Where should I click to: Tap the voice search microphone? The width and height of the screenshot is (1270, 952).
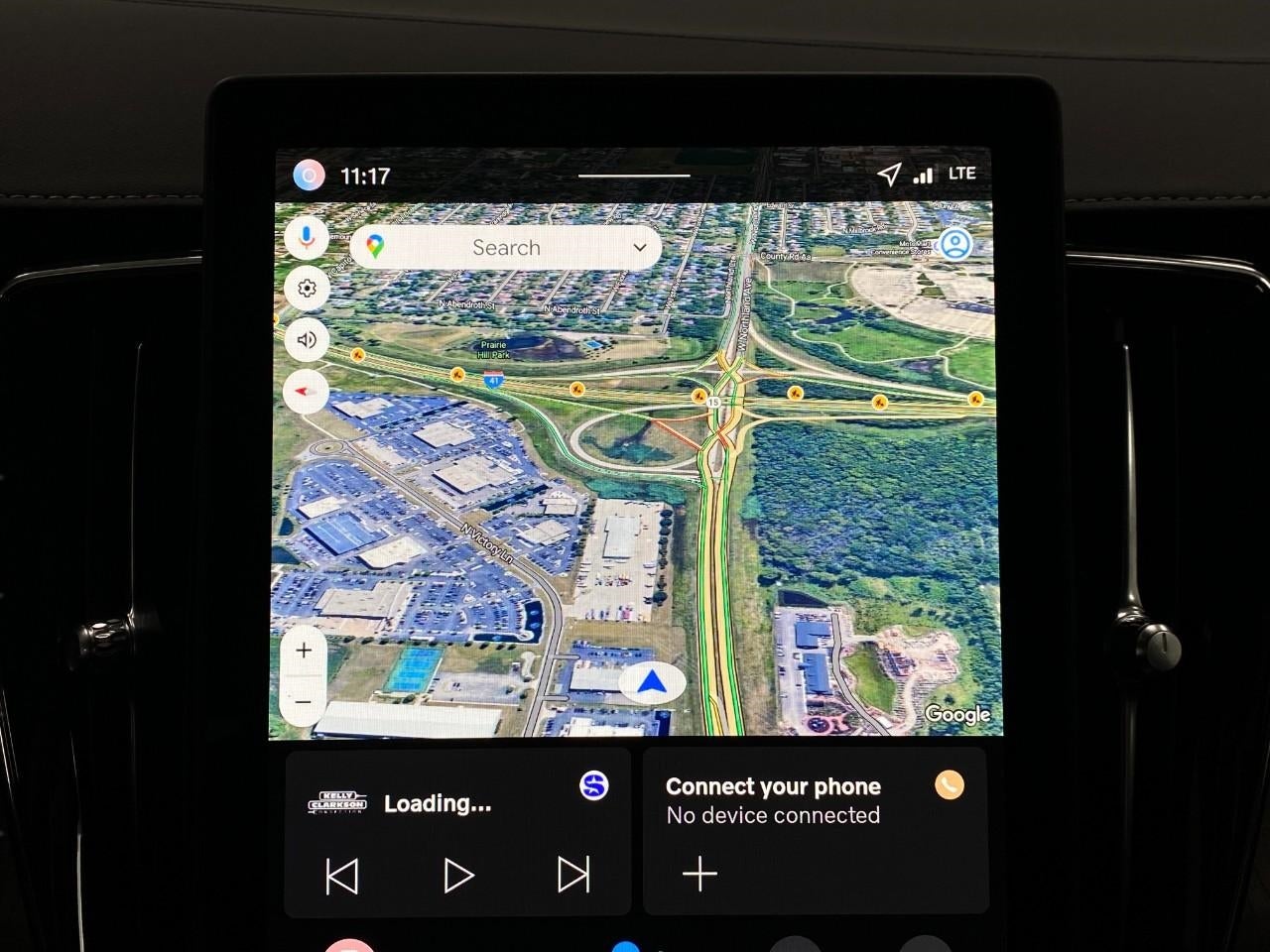pos(307,238)
